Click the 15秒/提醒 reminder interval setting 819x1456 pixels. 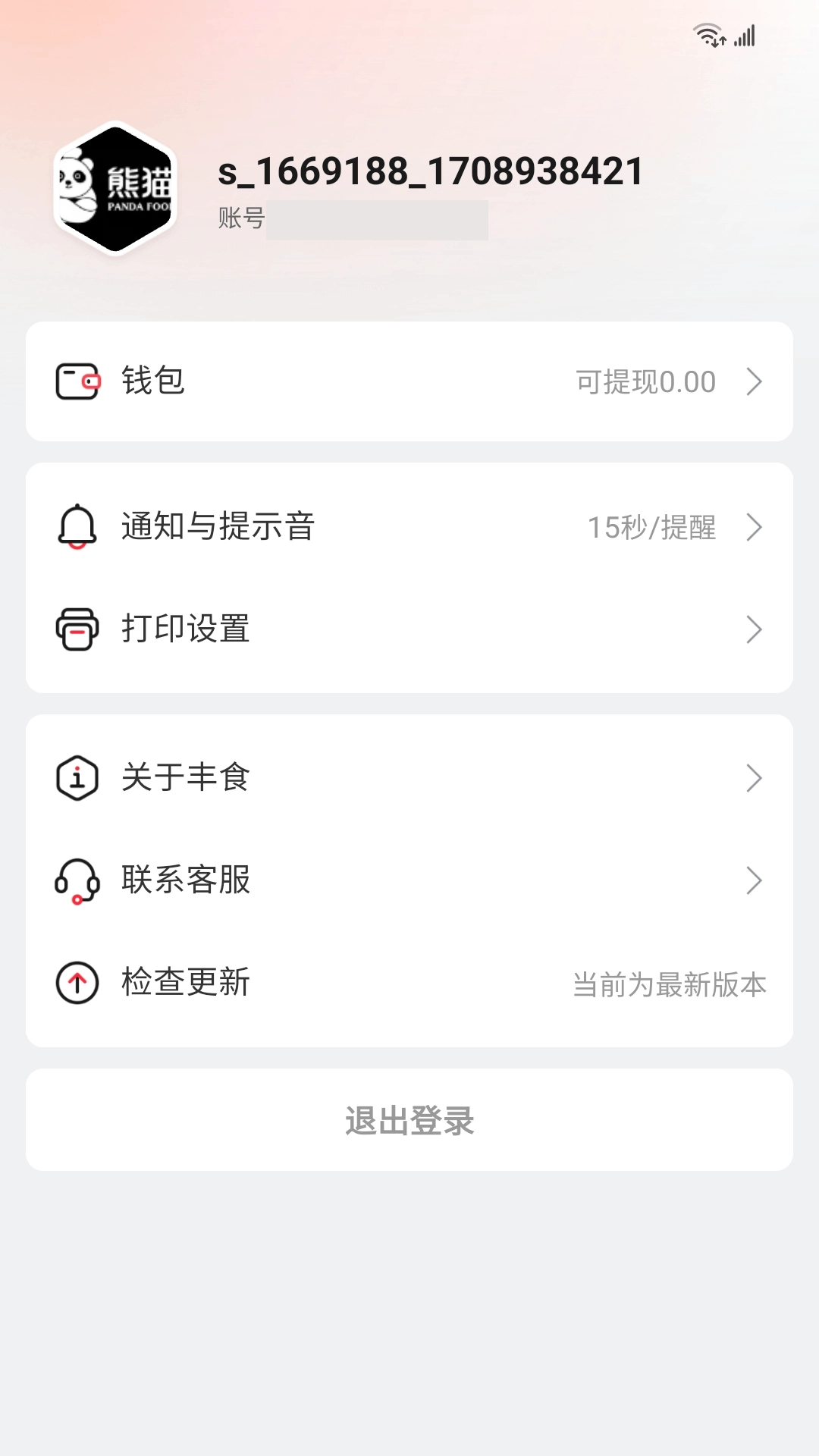(653, 529)
